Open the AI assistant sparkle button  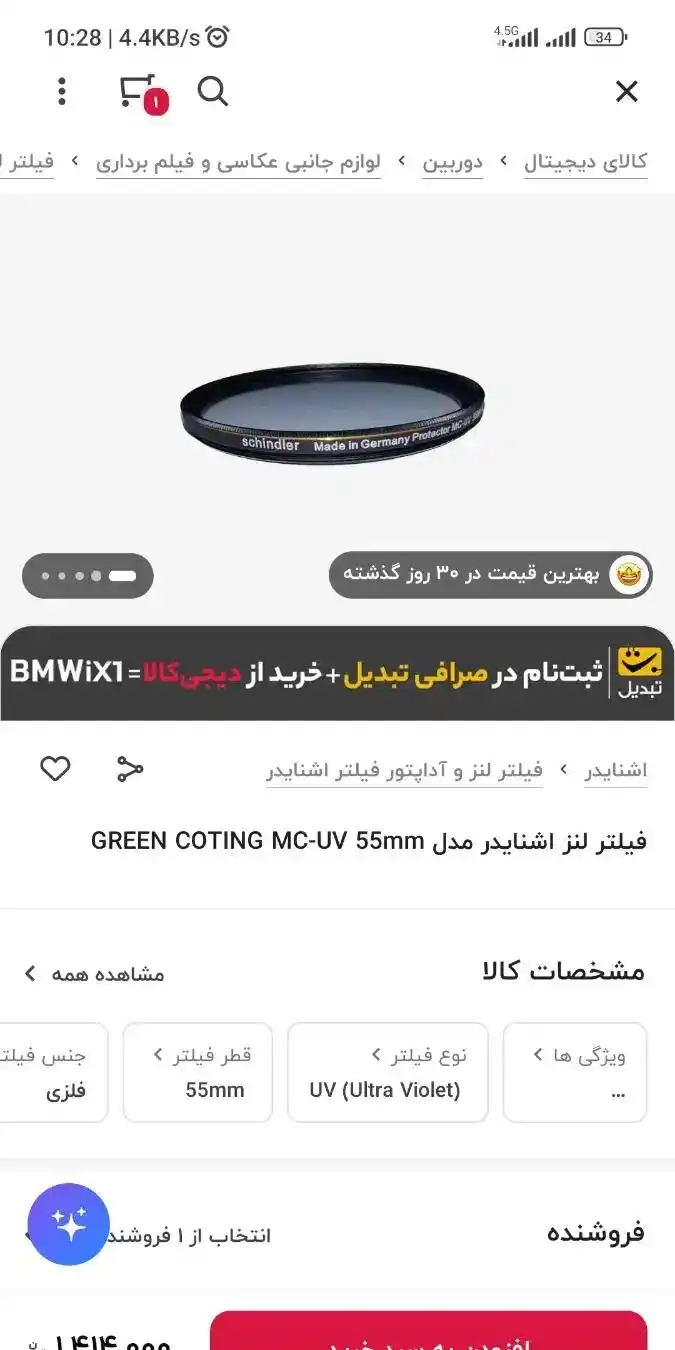(68, 1224)
